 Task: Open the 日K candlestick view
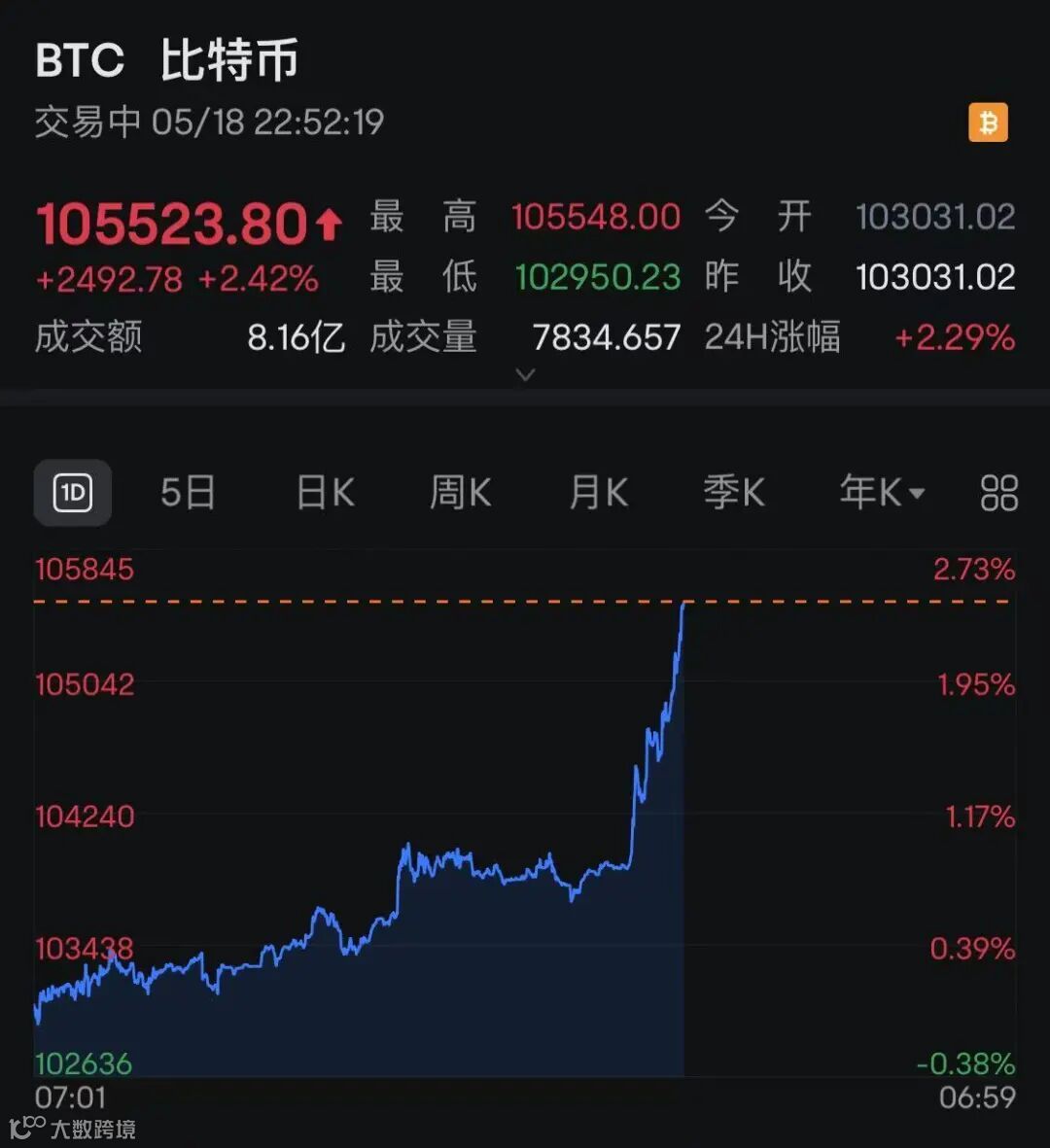324,493
